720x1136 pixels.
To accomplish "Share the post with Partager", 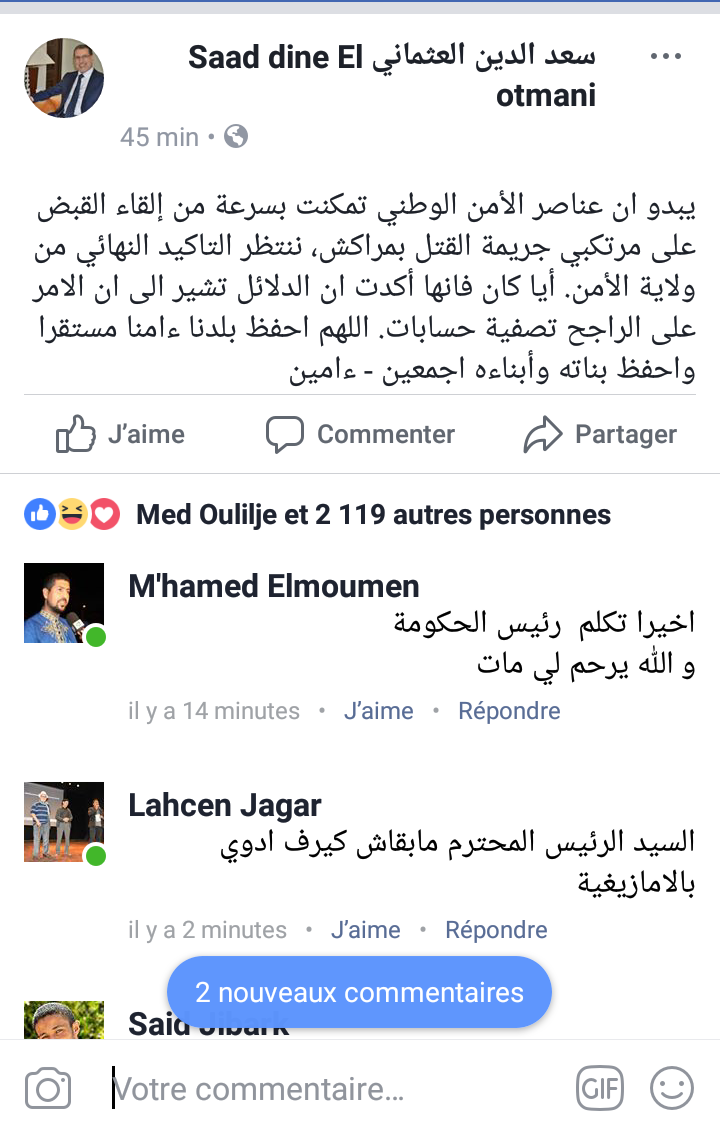I will [x=600, y=434].
